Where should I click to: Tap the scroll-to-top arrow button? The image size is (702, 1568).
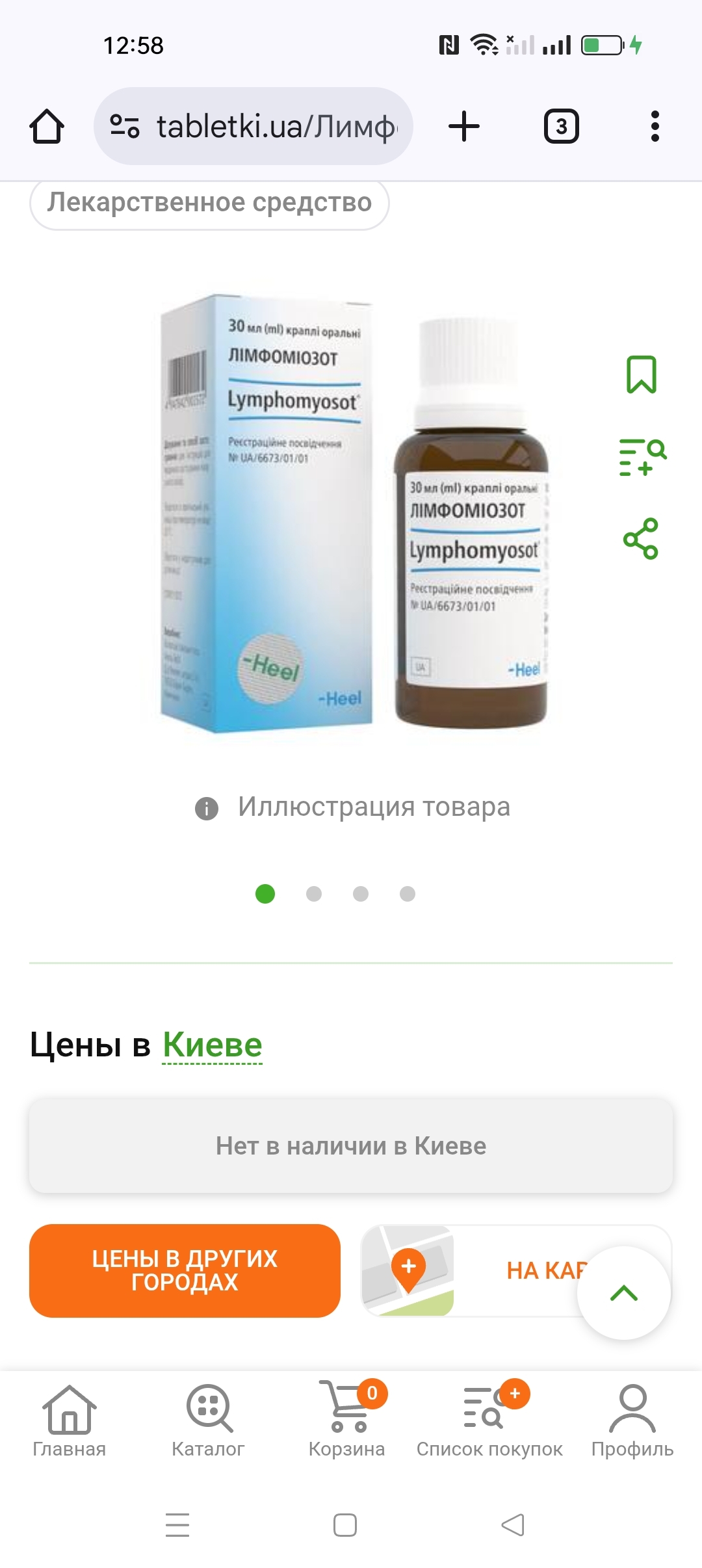624,1293
